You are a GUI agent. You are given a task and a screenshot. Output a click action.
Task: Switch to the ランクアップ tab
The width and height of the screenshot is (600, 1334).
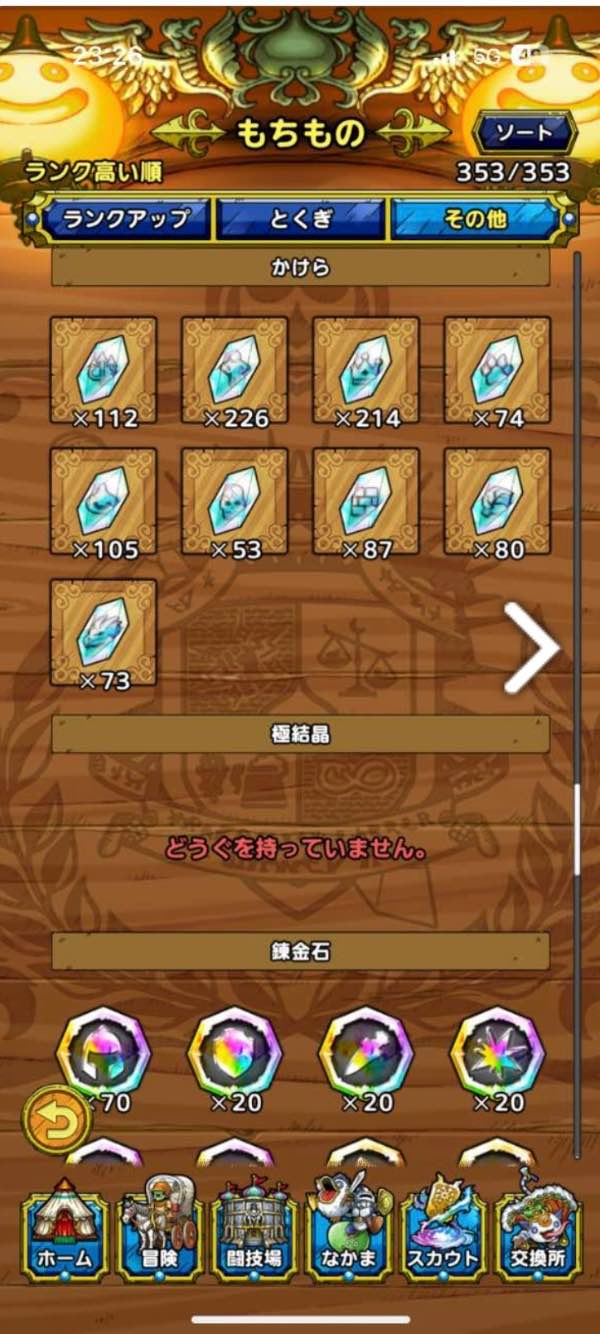124,219
